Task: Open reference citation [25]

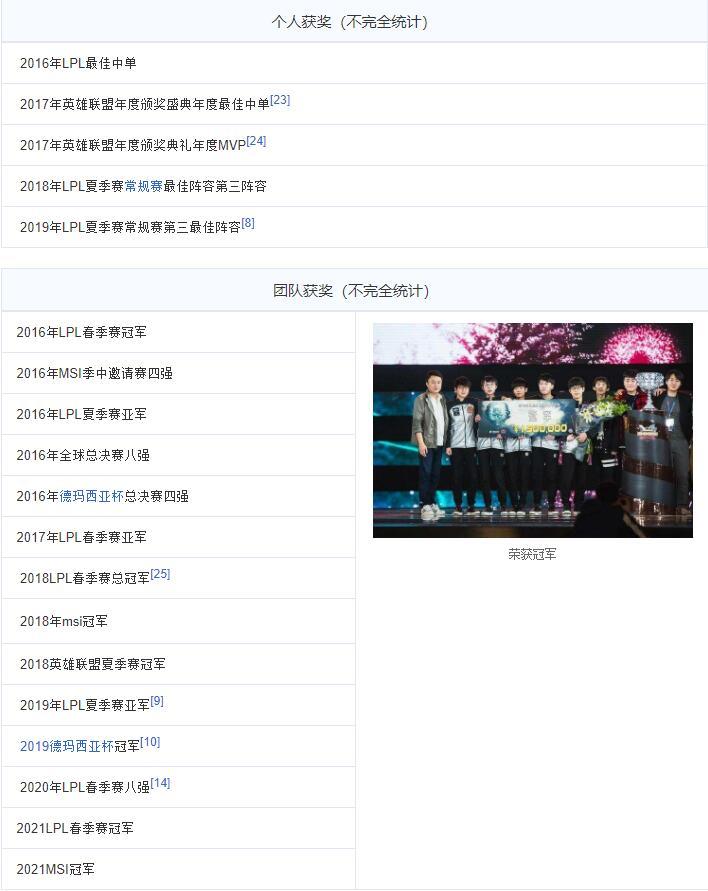Action: pos(160,574)
